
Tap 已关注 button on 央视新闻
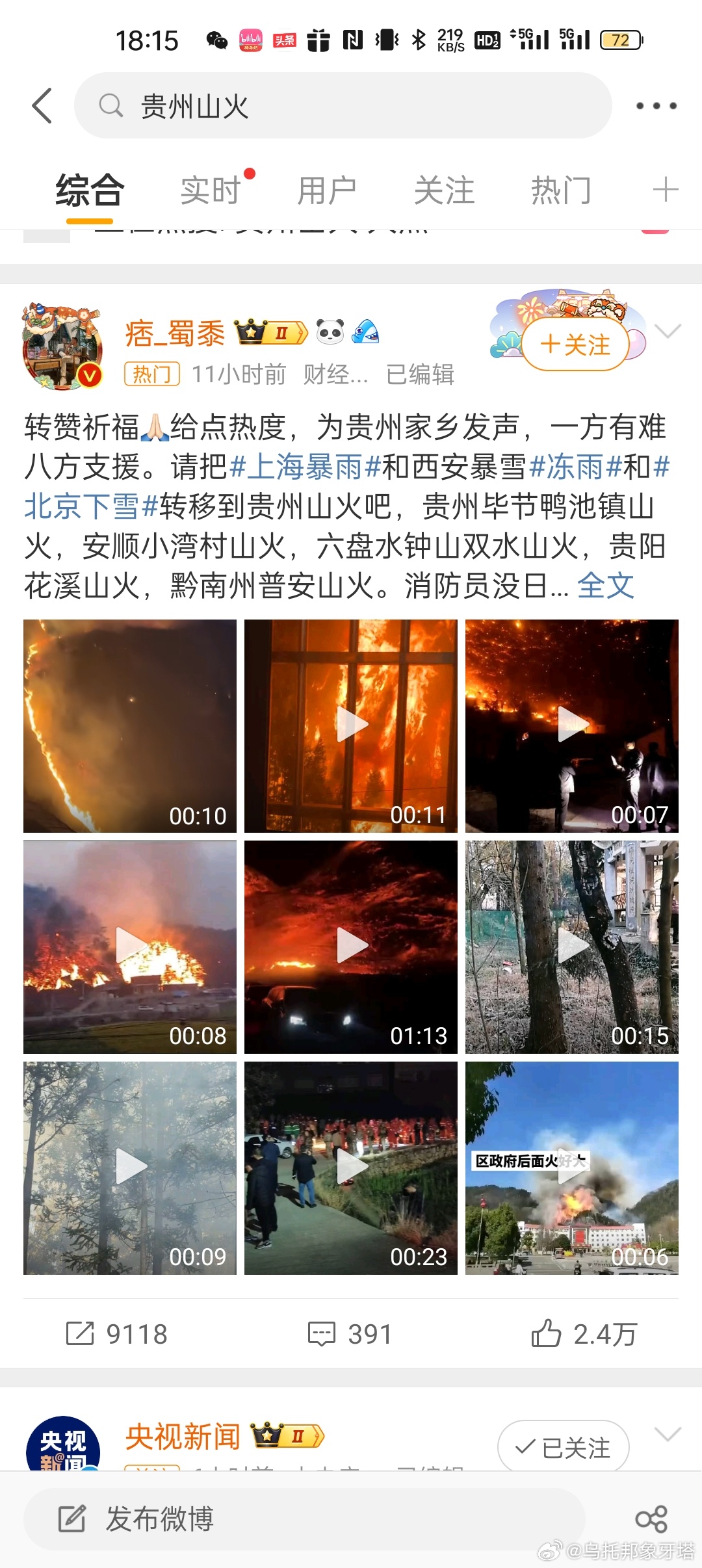coord(563,1448)
